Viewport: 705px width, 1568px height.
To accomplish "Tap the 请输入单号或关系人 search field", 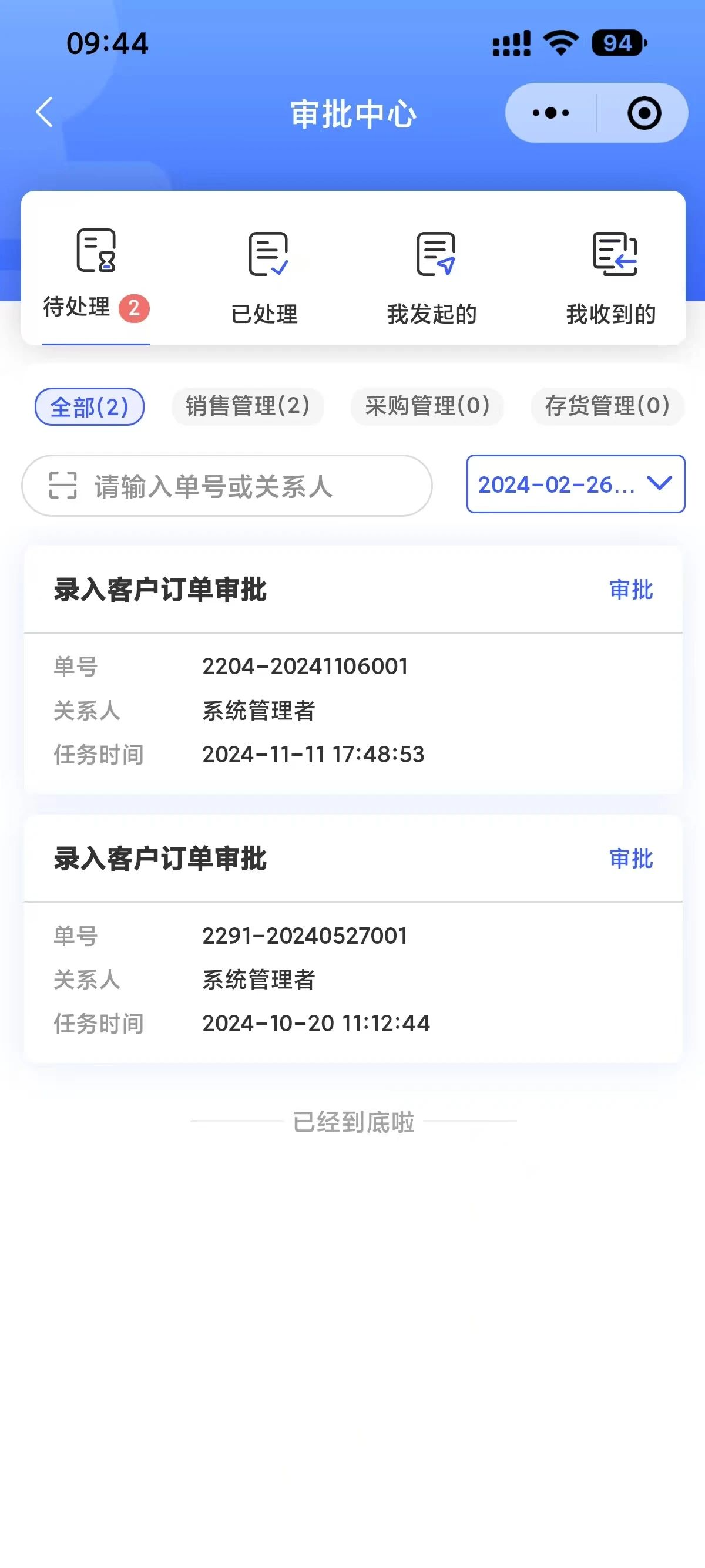I will click(227, 486).
